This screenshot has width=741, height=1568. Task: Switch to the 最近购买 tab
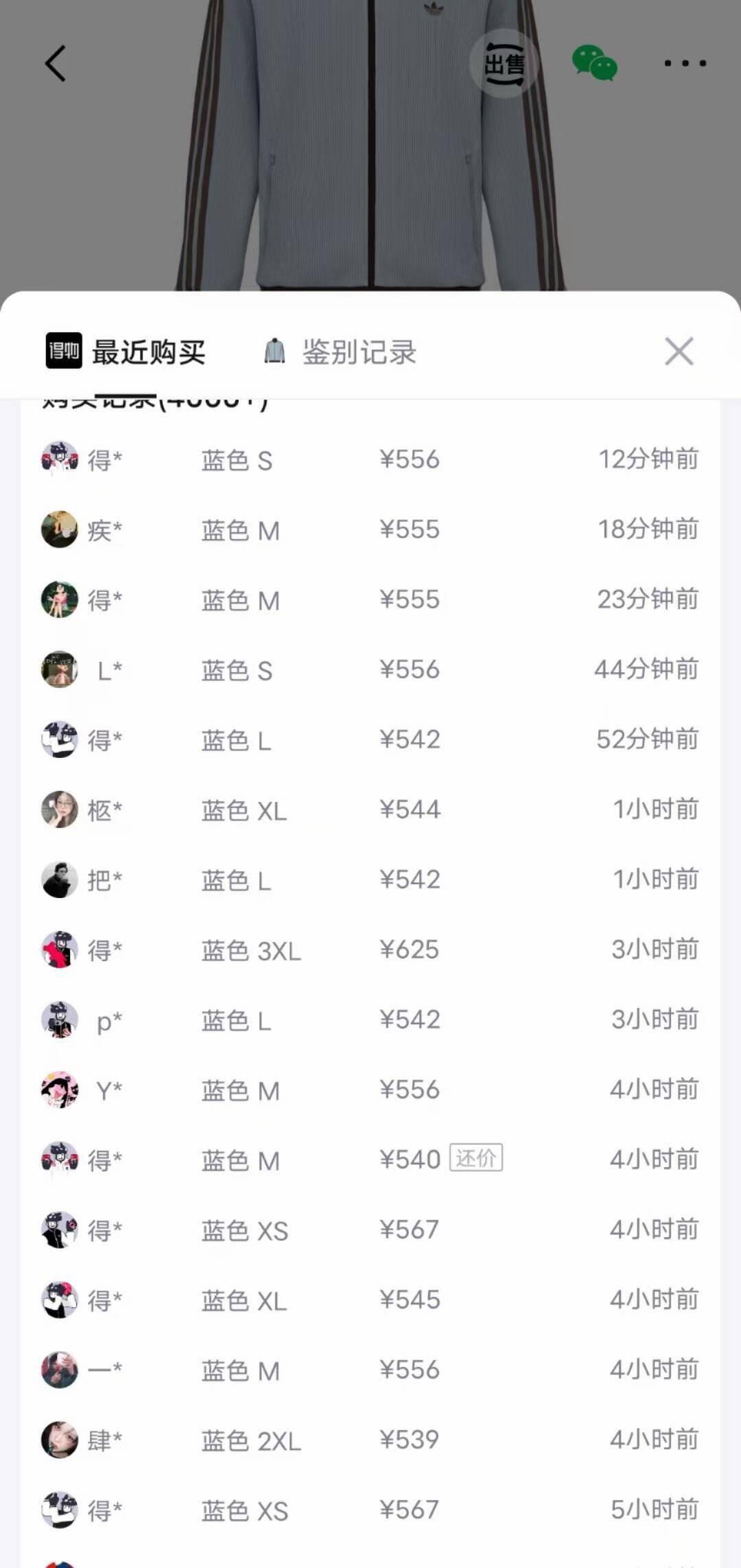[127, 352]
